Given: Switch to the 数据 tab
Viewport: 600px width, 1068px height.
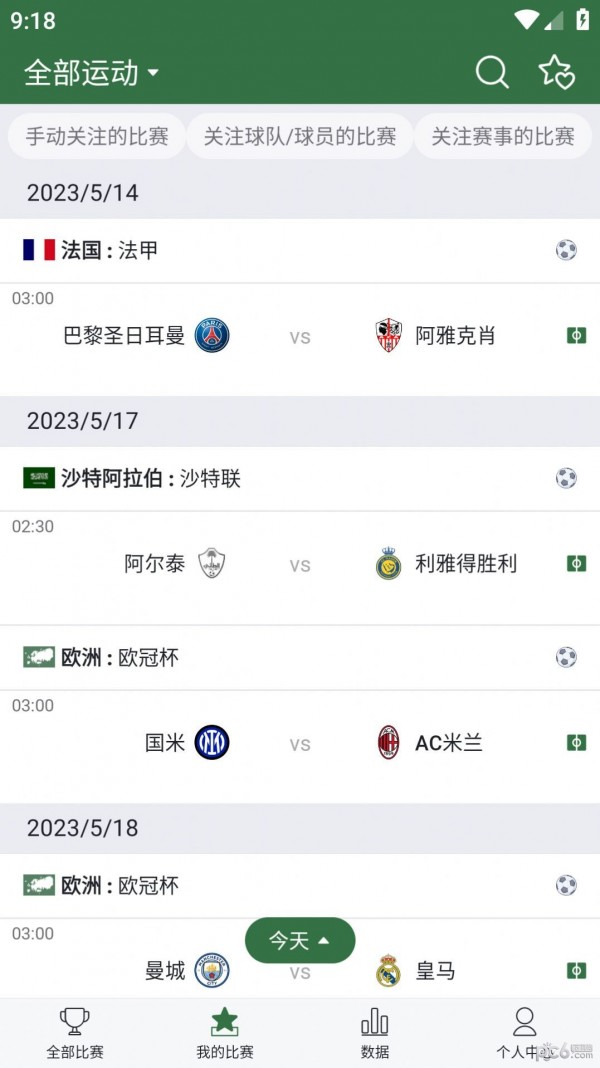Looking at the screenshot, I should click(x=375, y=1033).
